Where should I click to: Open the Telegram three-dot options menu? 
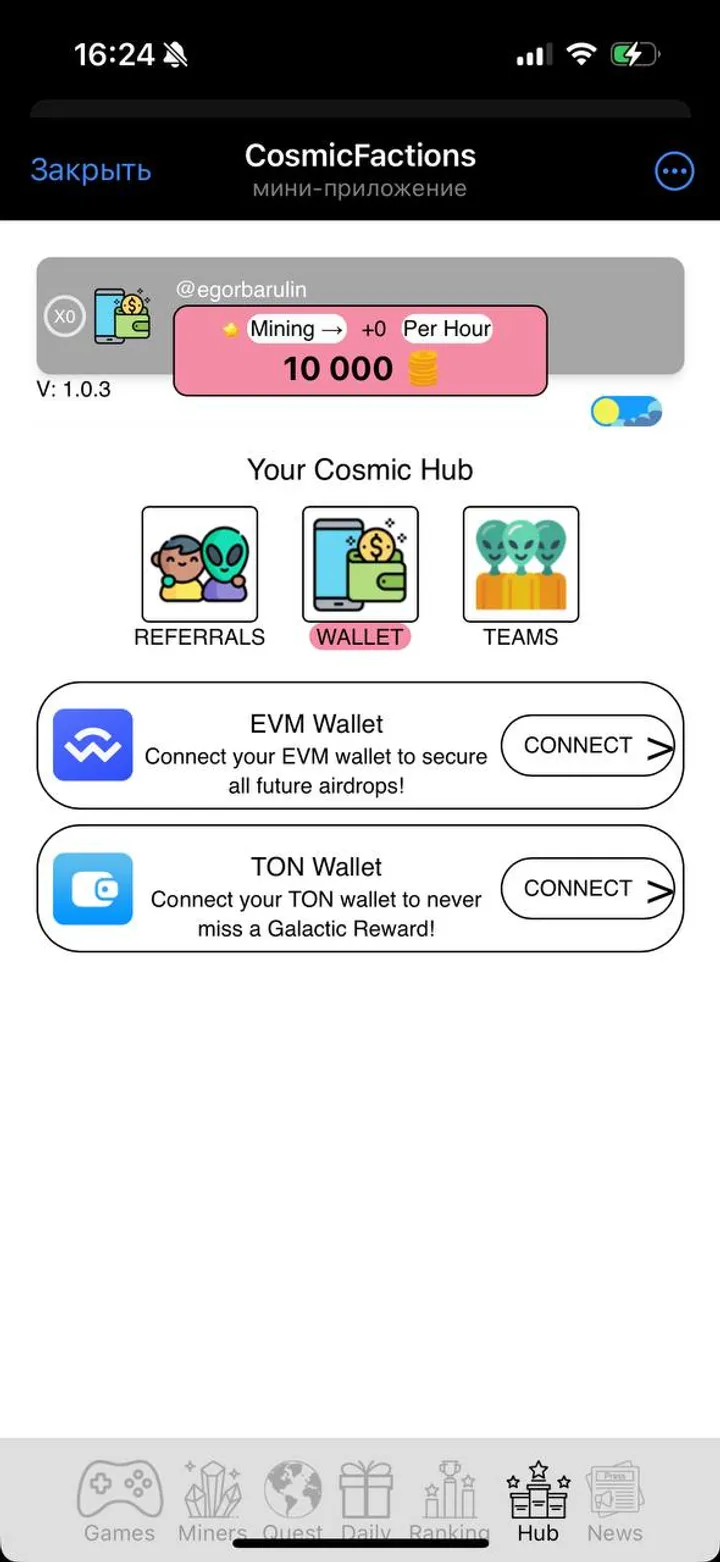[x=674, y=170]
